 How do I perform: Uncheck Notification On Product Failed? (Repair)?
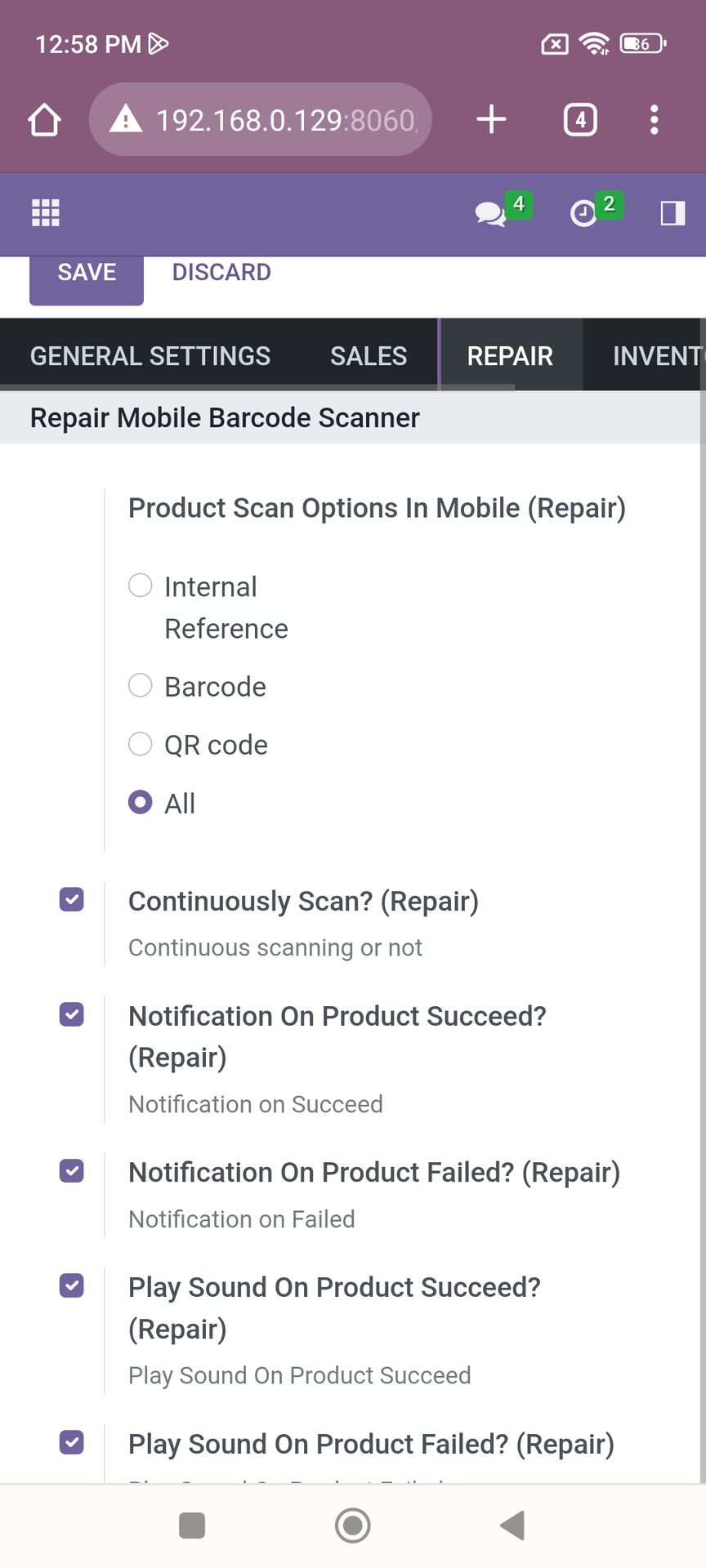pos(72,1171)
